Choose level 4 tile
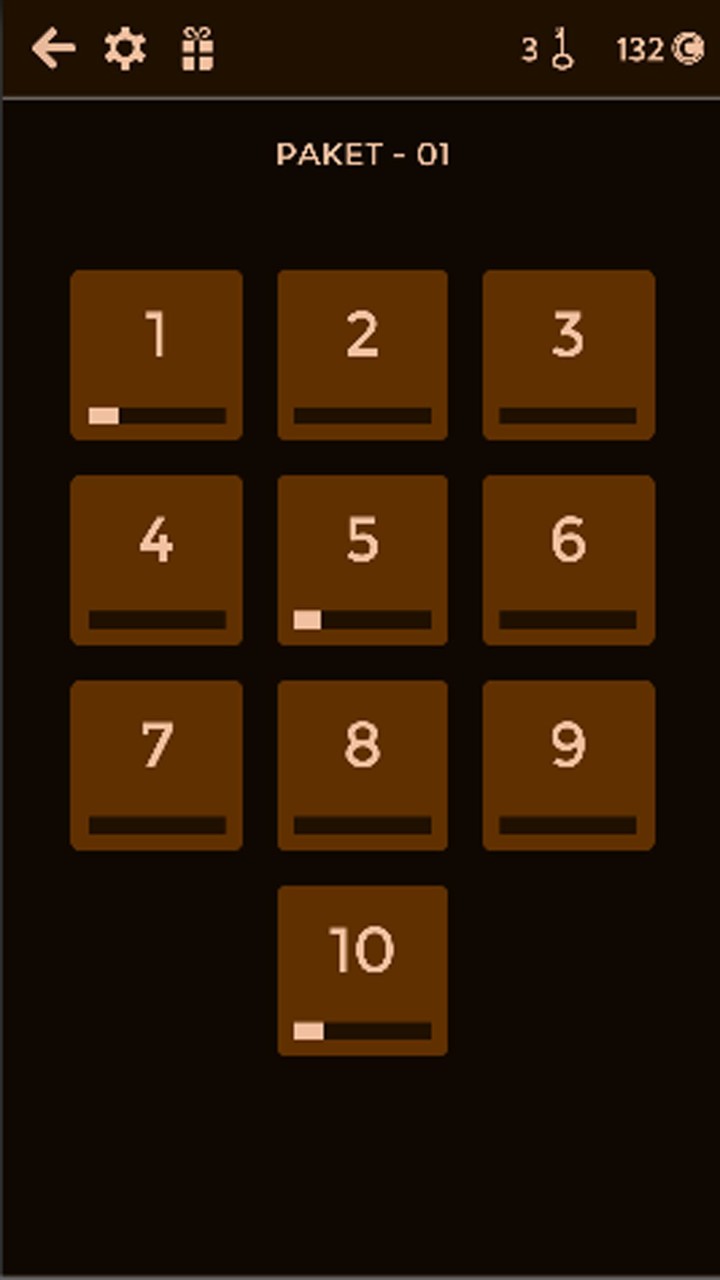This screenshot has height=1280, width=720. coord(156,560)
